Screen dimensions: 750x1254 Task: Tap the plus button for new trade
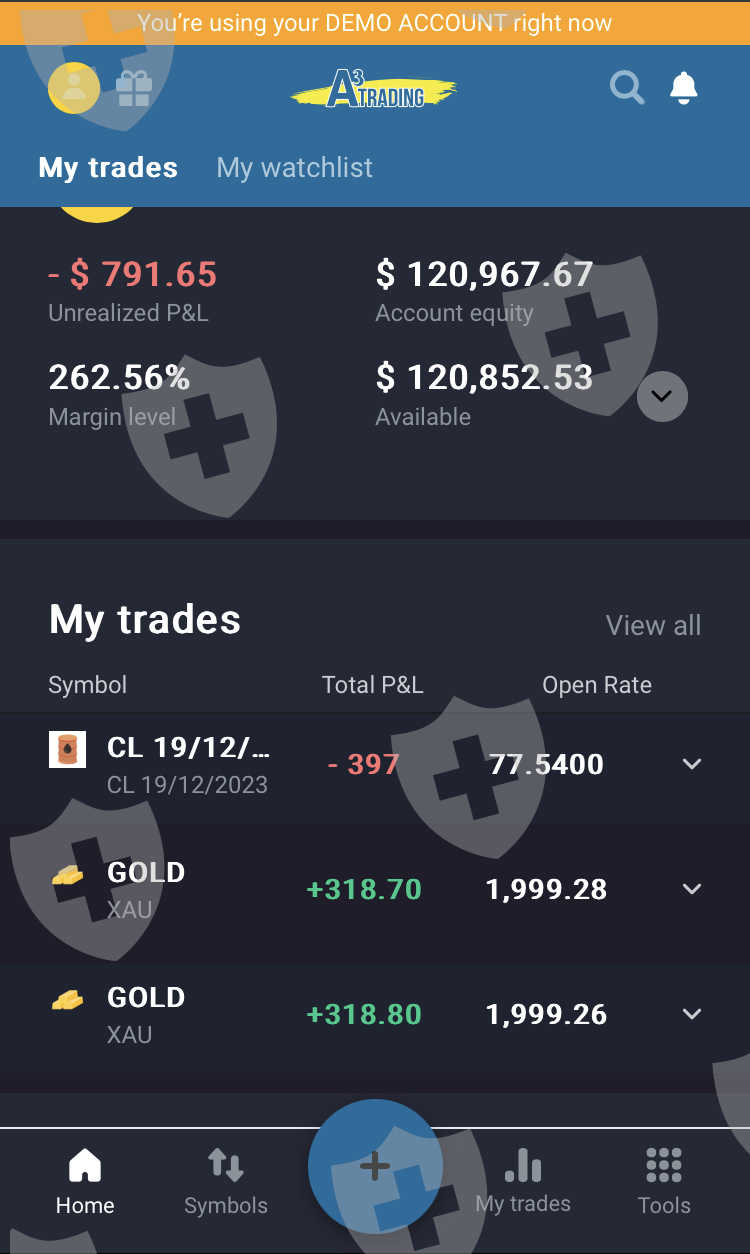click(375, 1165)
